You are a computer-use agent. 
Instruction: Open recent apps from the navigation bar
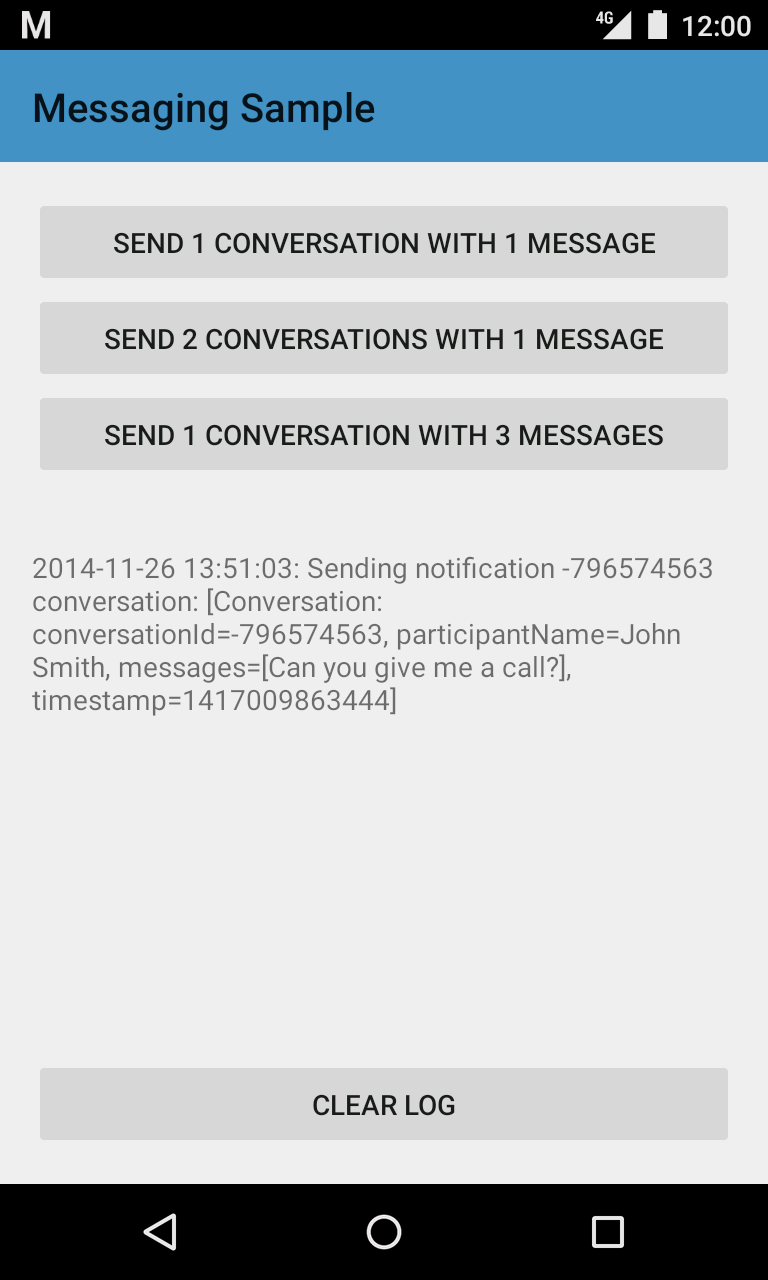607,1232
